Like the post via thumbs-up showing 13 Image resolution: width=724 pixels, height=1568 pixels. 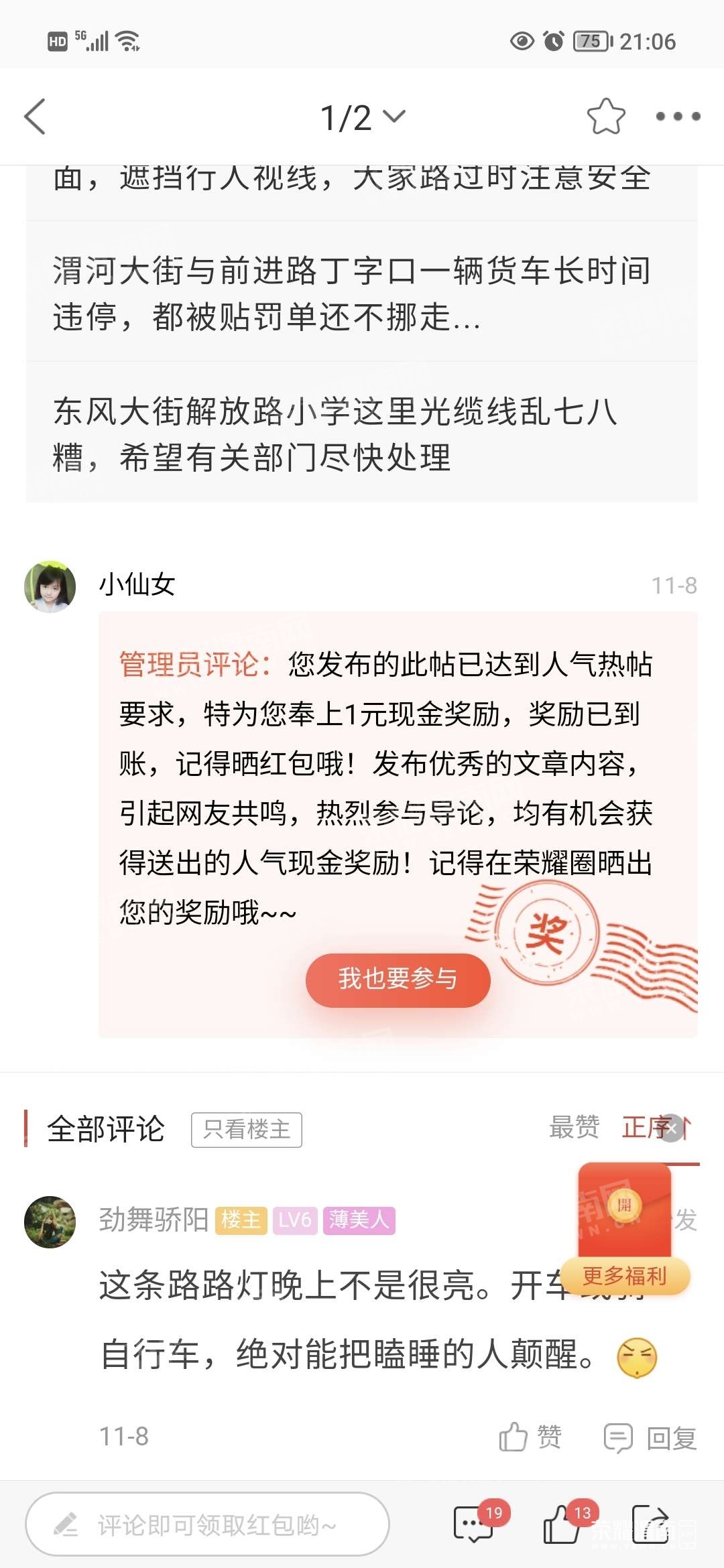click(x=563, y=1524)
